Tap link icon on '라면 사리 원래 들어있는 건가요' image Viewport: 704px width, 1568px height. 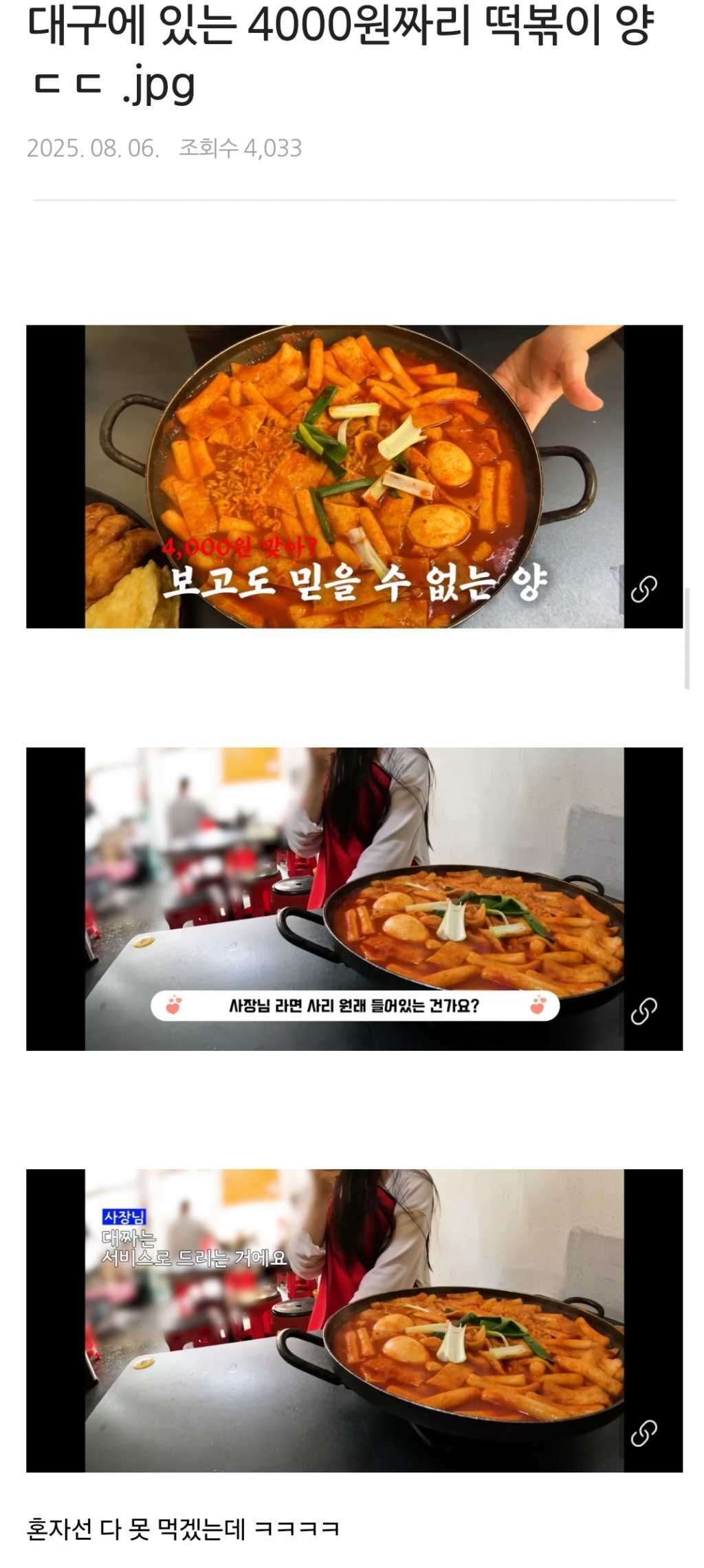coord(643,1011)
